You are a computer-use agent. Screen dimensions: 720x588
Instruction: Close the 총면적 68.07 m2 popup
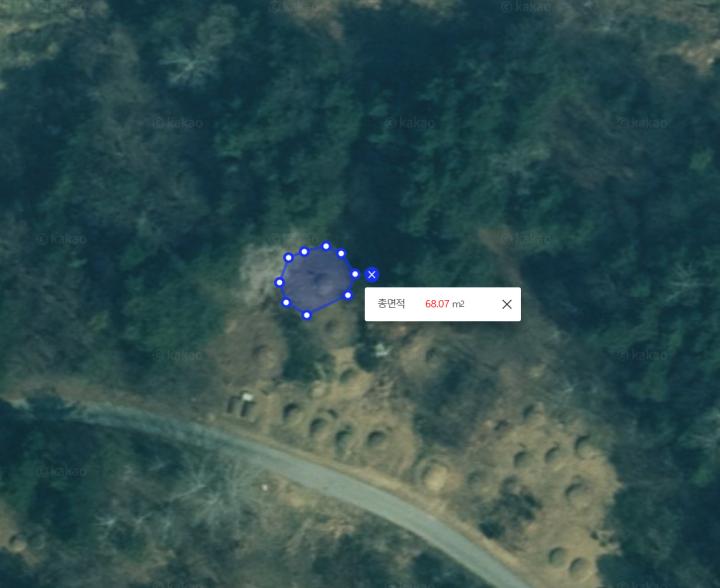click(507, 304)
